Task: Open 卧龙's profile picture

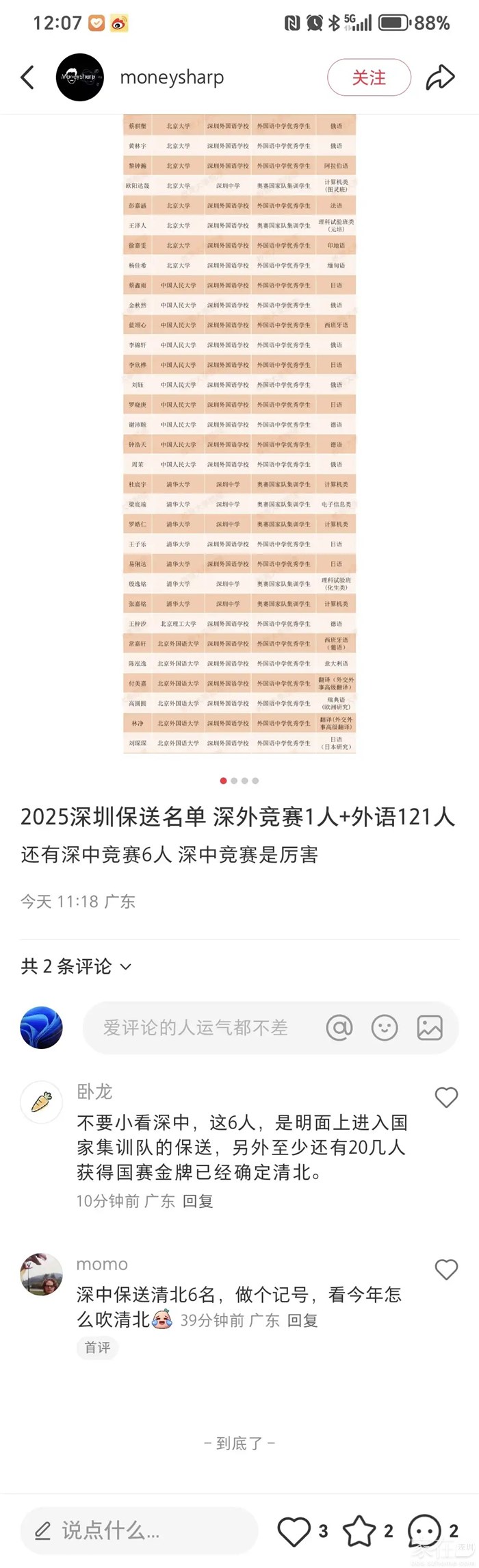Action: pos(42,1102)
